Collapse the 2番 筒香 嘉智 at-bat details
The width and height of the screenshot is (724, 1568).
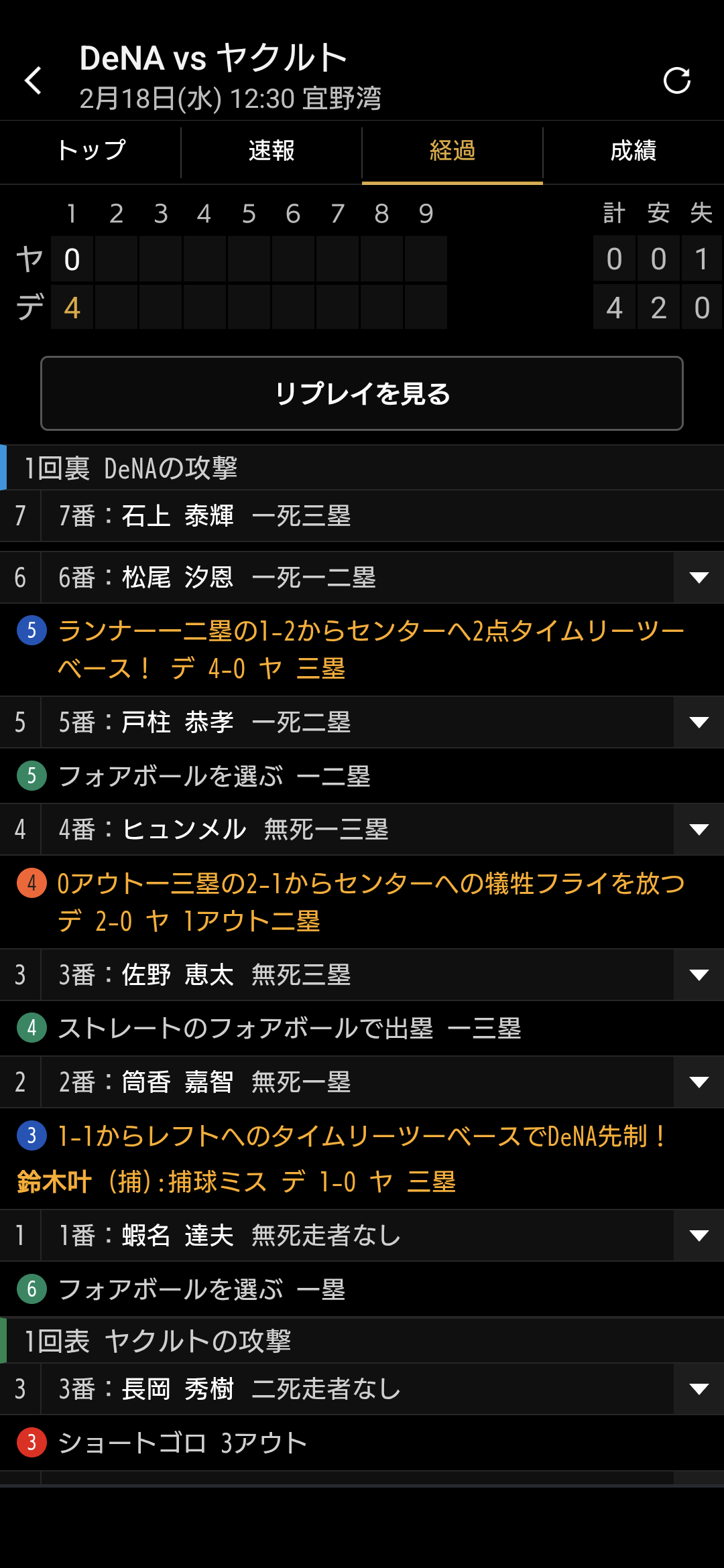click(x=699, y=1082)
